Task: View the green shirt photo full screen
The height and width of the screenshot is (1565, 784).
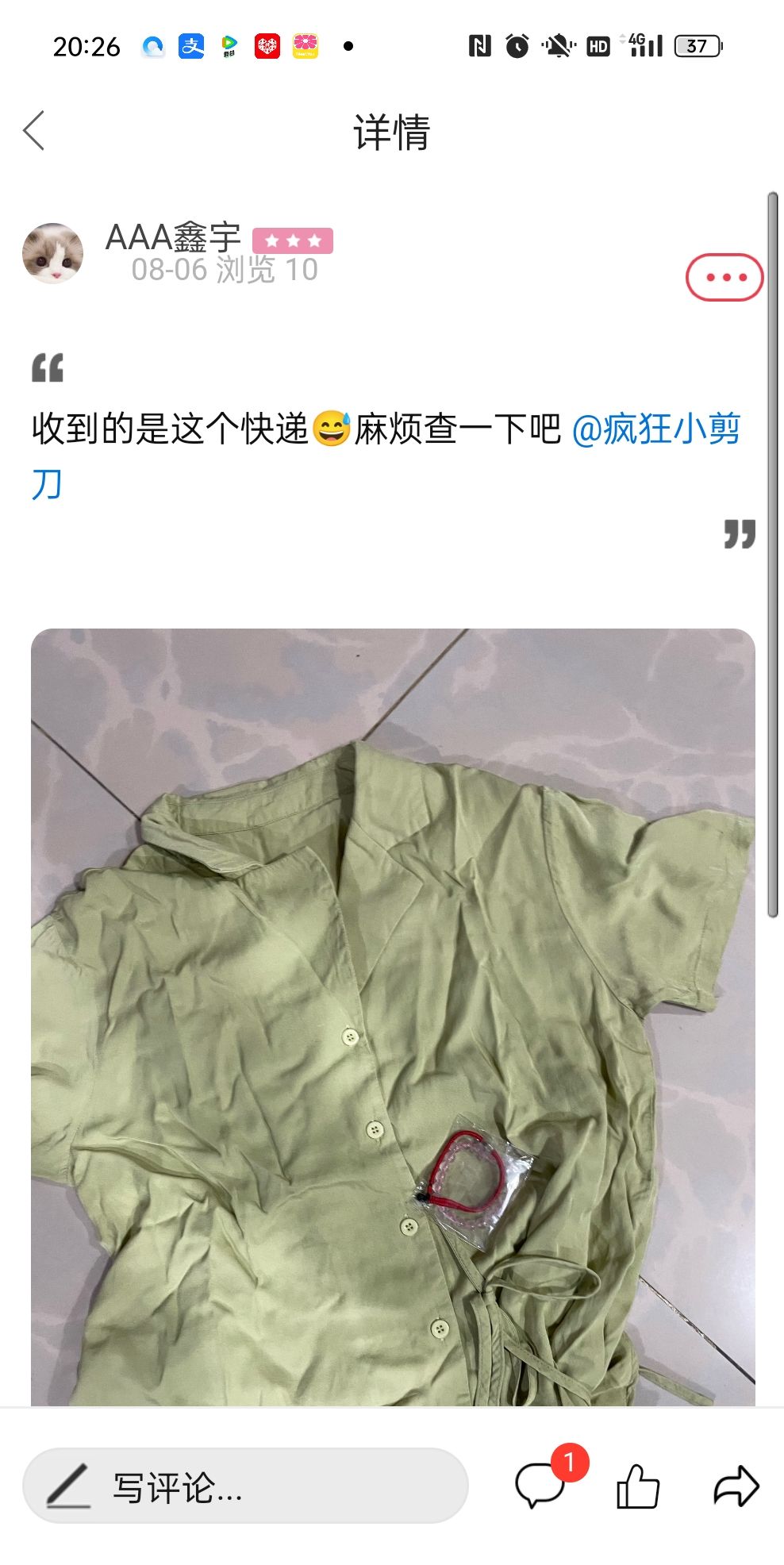Action: pos(393,1017)
